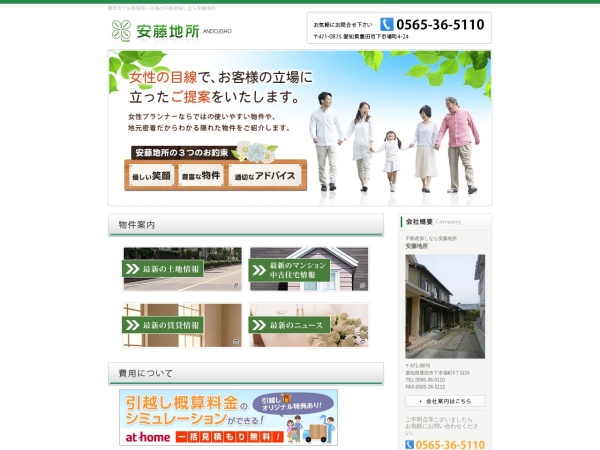Open the 最新のニュース tile
The image size is (600, 450).
click(308, 325)
